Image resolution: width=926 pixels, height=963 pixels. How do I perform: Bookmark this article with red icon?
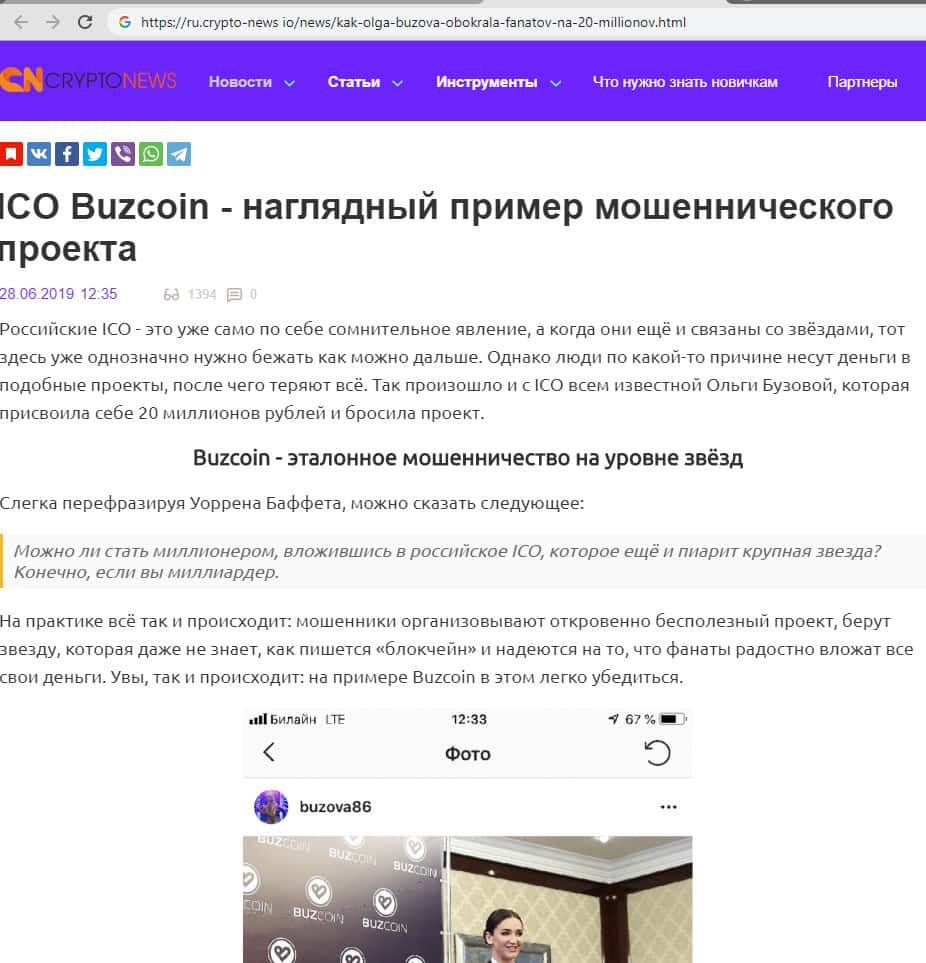(x=11, y=154)
